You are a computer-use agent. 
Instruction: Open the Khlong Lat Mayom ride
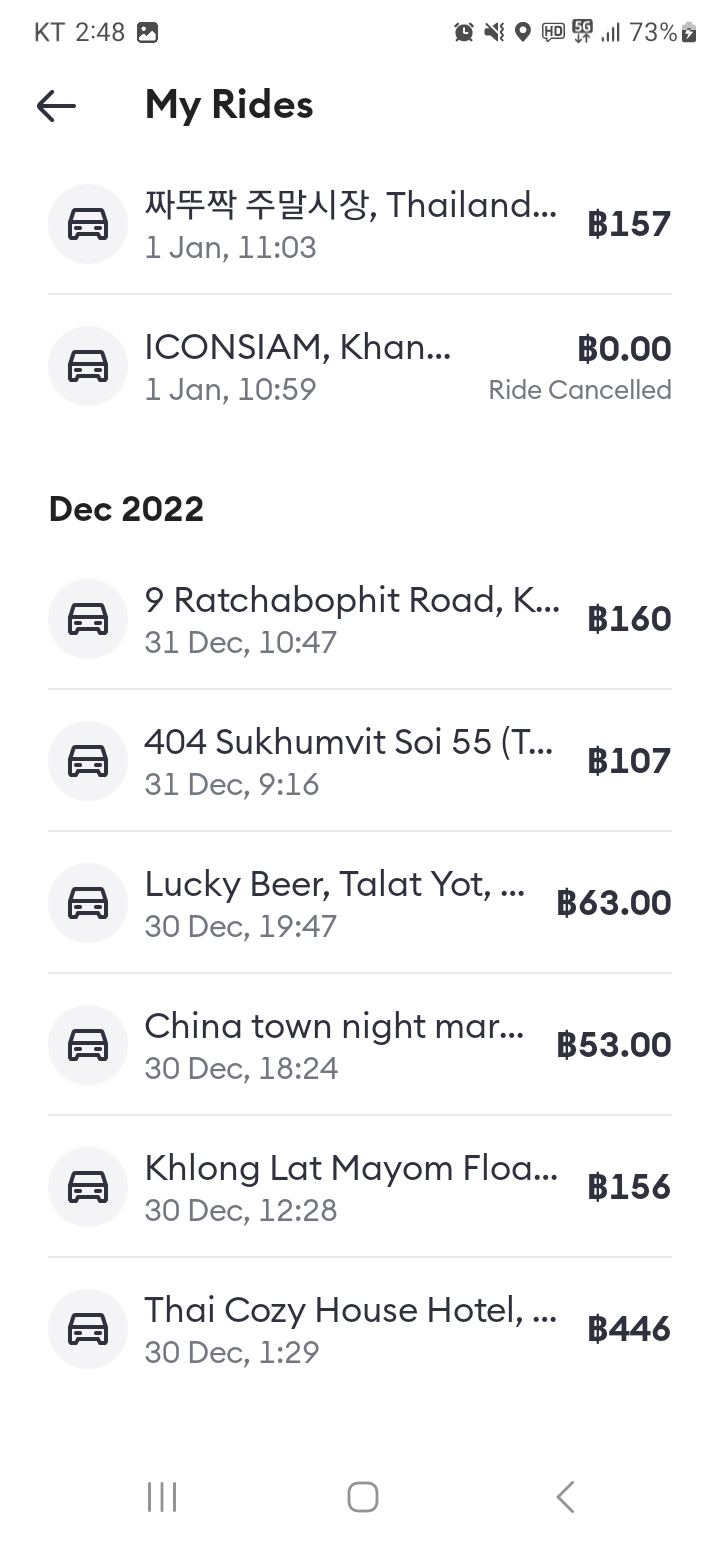point(360,1187)
